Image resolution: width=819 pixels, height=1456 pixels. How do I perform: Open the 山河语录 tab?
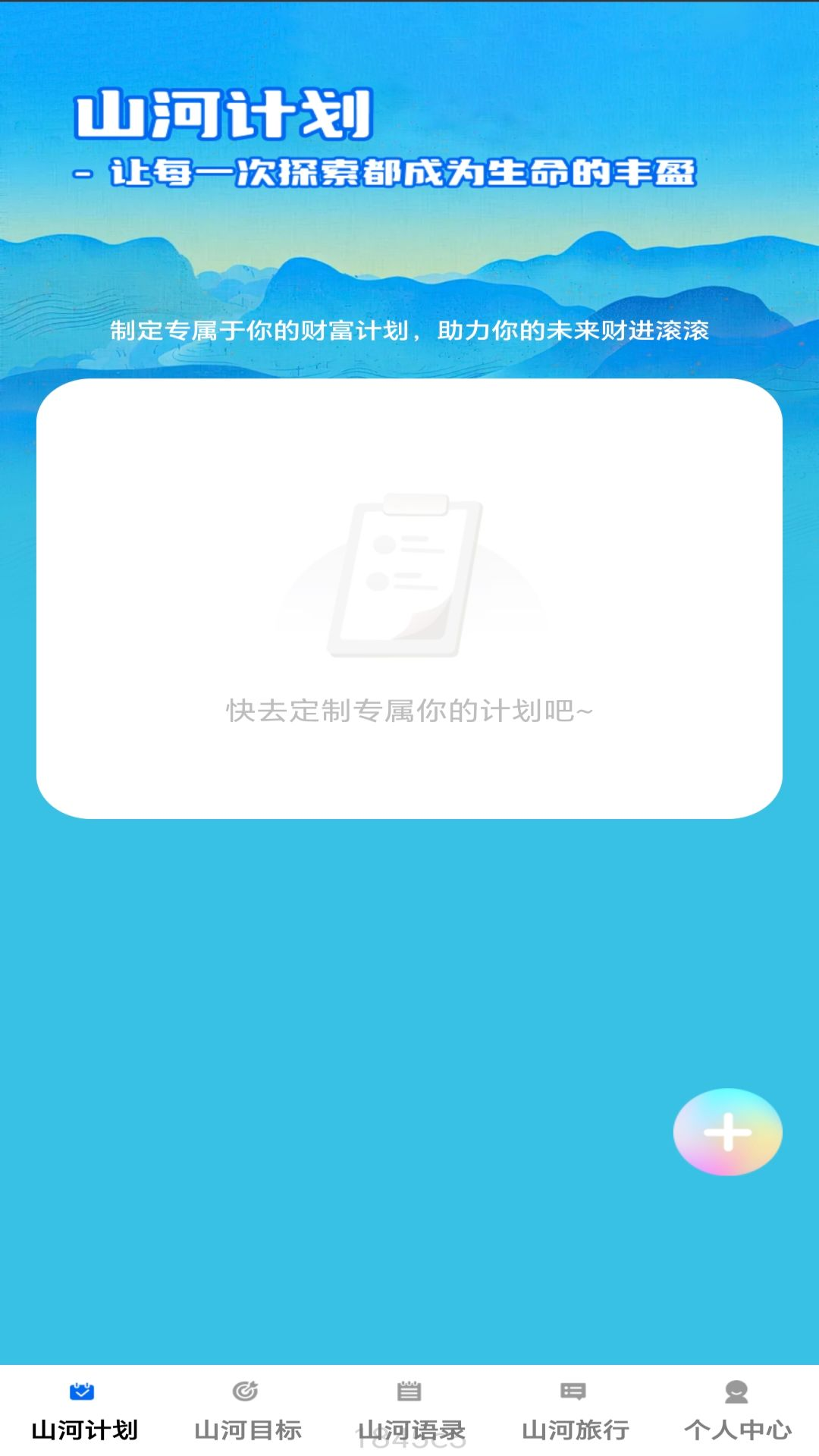[410, 1412]
